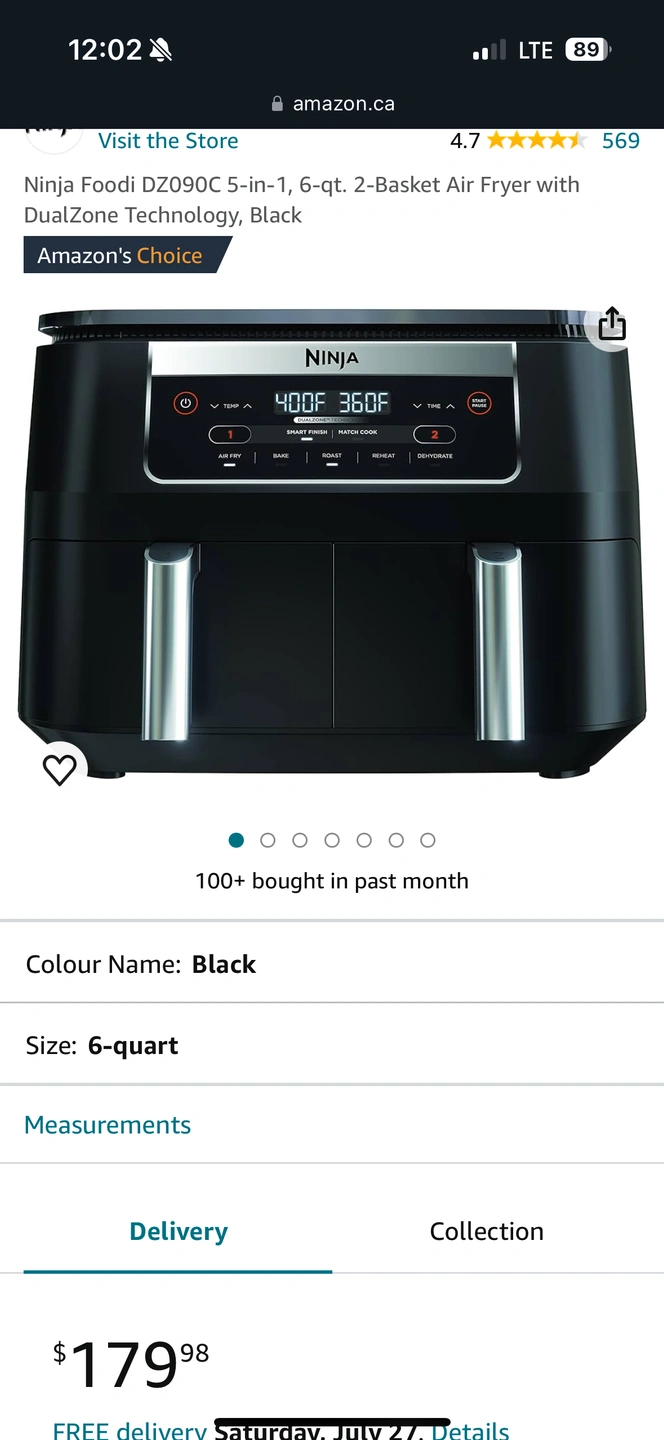Open delivery Details link
Image resolution: width=664 pixels, height=1440 pixels.
pos(470,1430)
